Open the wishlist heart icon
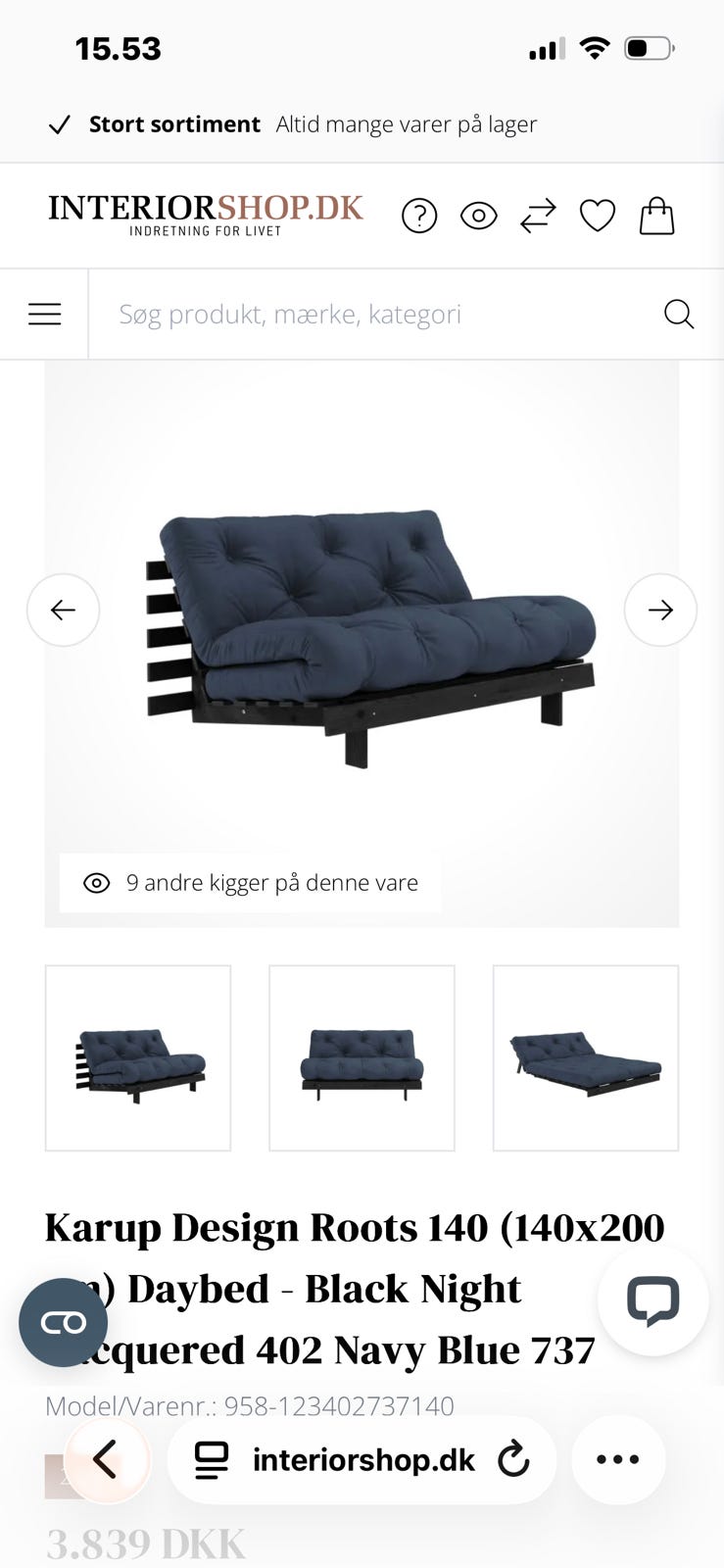This screenshot has width=724, height=1568. click(x=598, y=216)
